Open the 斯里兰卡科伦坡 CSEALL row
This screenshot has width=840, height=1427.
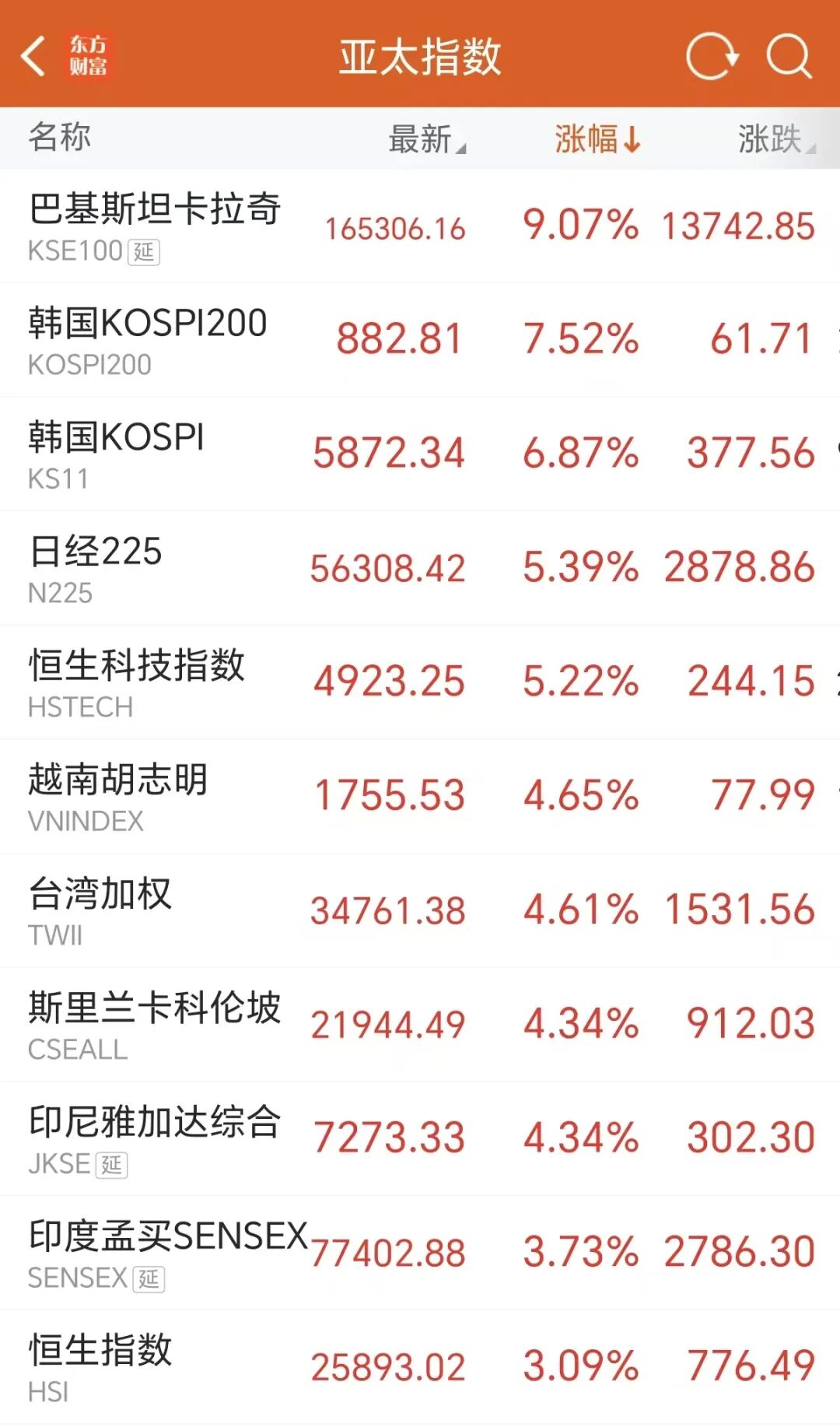154,1025
